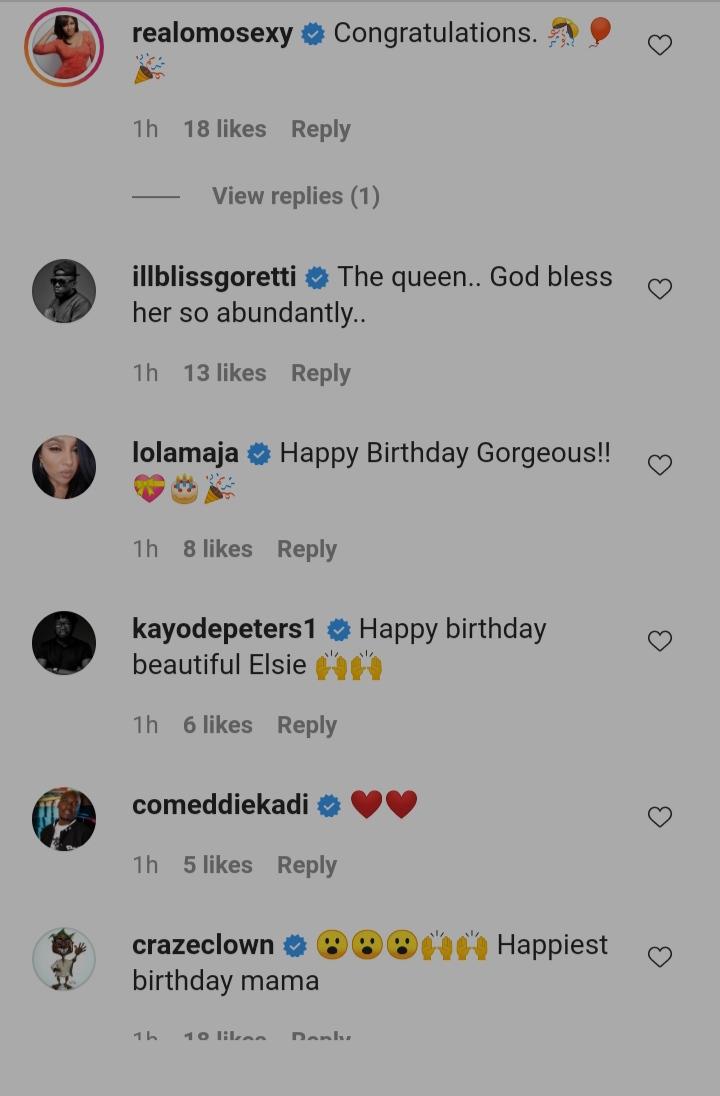Like comeddiekadi's hearts comment
The height and width of the screenshot is (1096, 720).
pos(660,817)
